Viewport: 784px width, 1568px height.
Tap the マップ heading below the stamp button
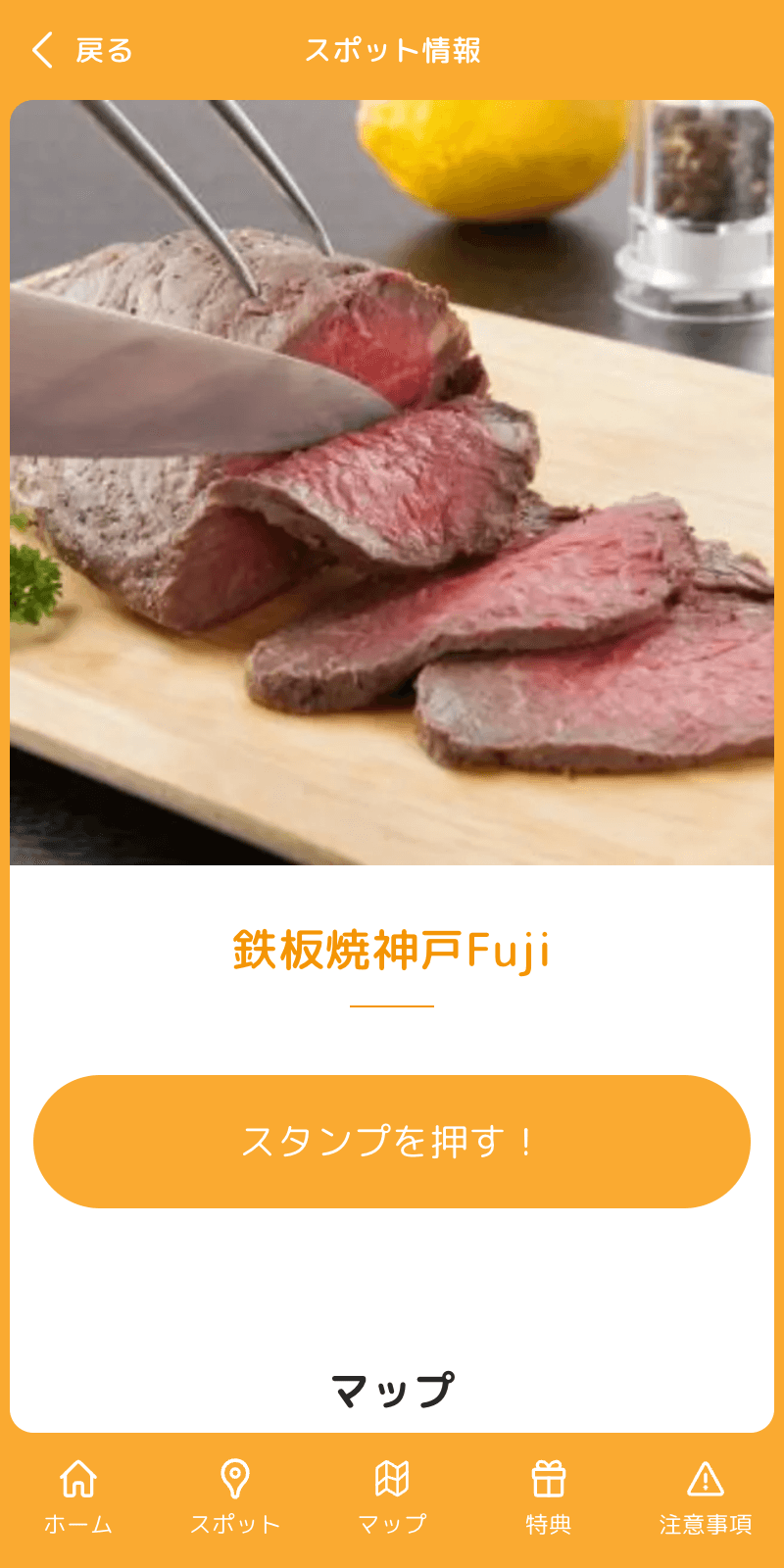392,1387
